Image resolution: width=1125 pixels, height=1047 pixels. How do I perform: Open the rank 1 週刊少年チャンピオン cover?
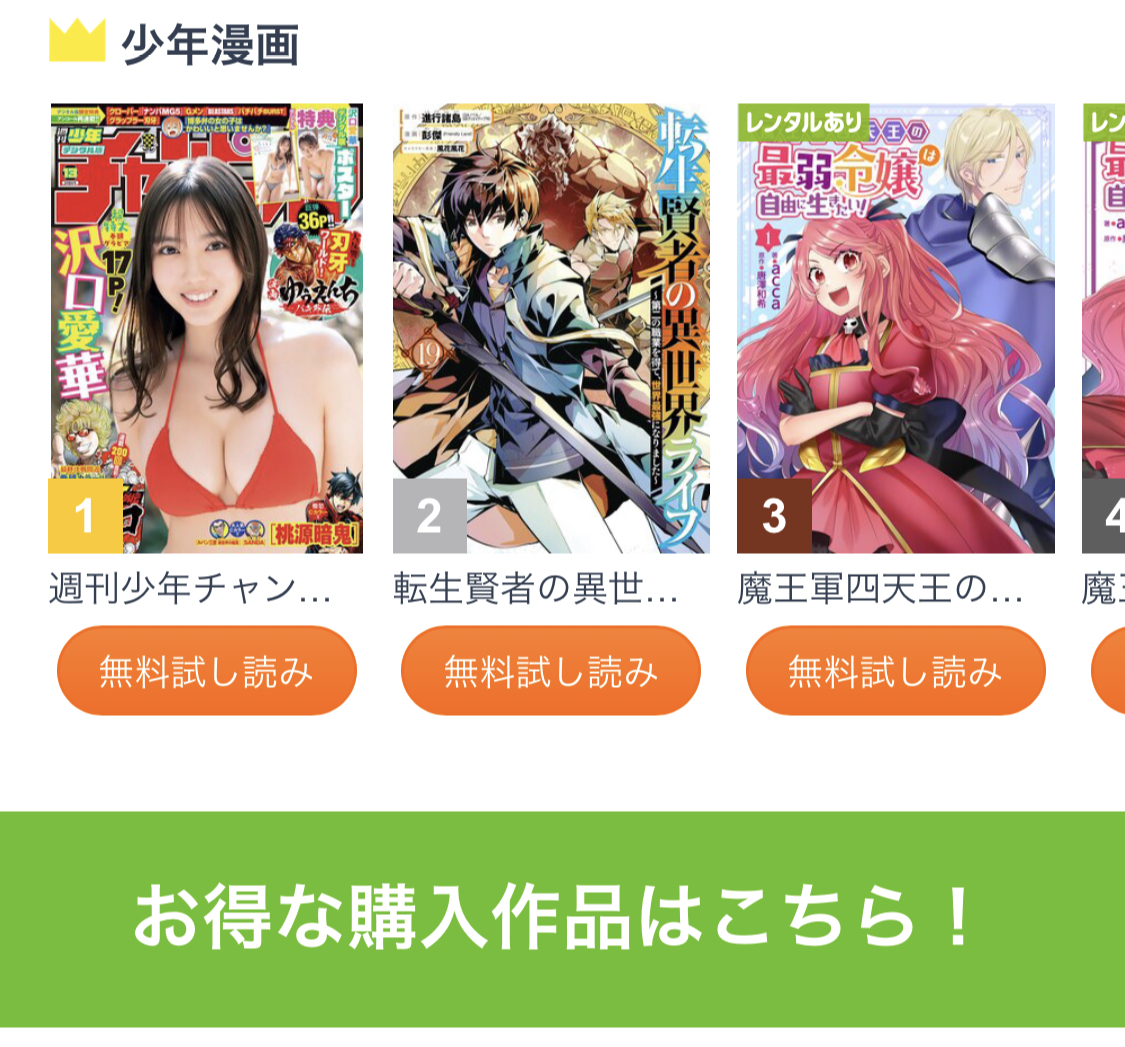[206, 328]
